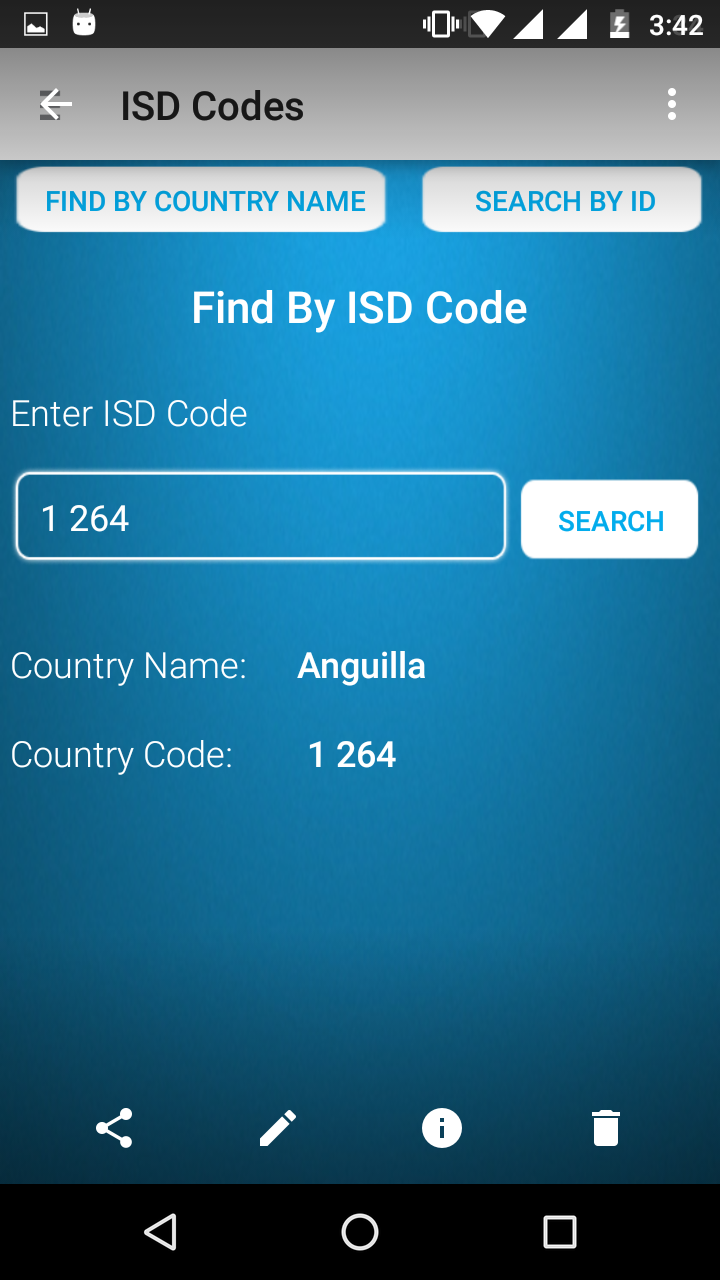Tap the trash delete icon

click(x=606, y=1128)
